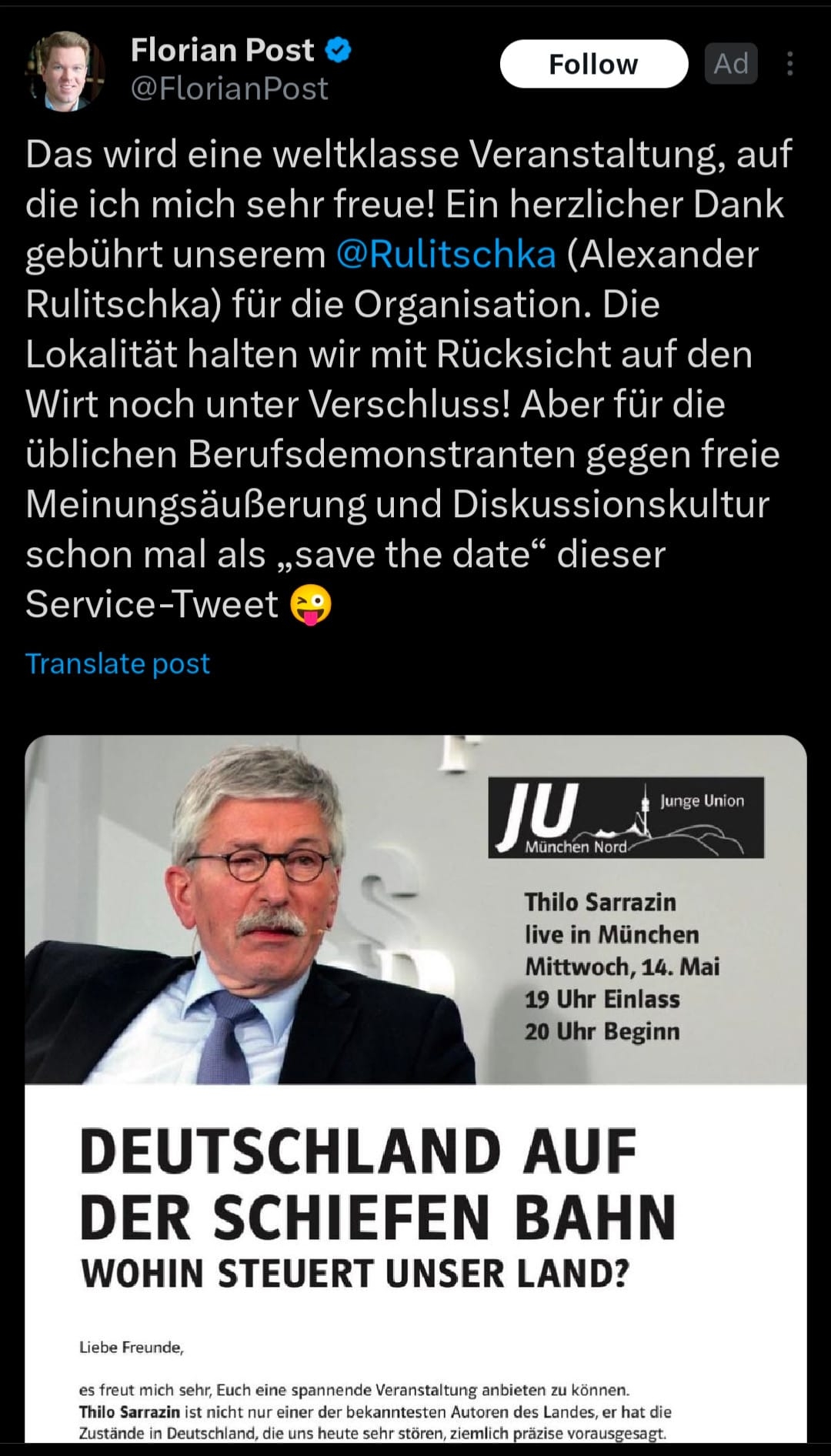Open Florian Post's profile picture
The width and height of the screenshot is (831, 1456).
(65, 70)
